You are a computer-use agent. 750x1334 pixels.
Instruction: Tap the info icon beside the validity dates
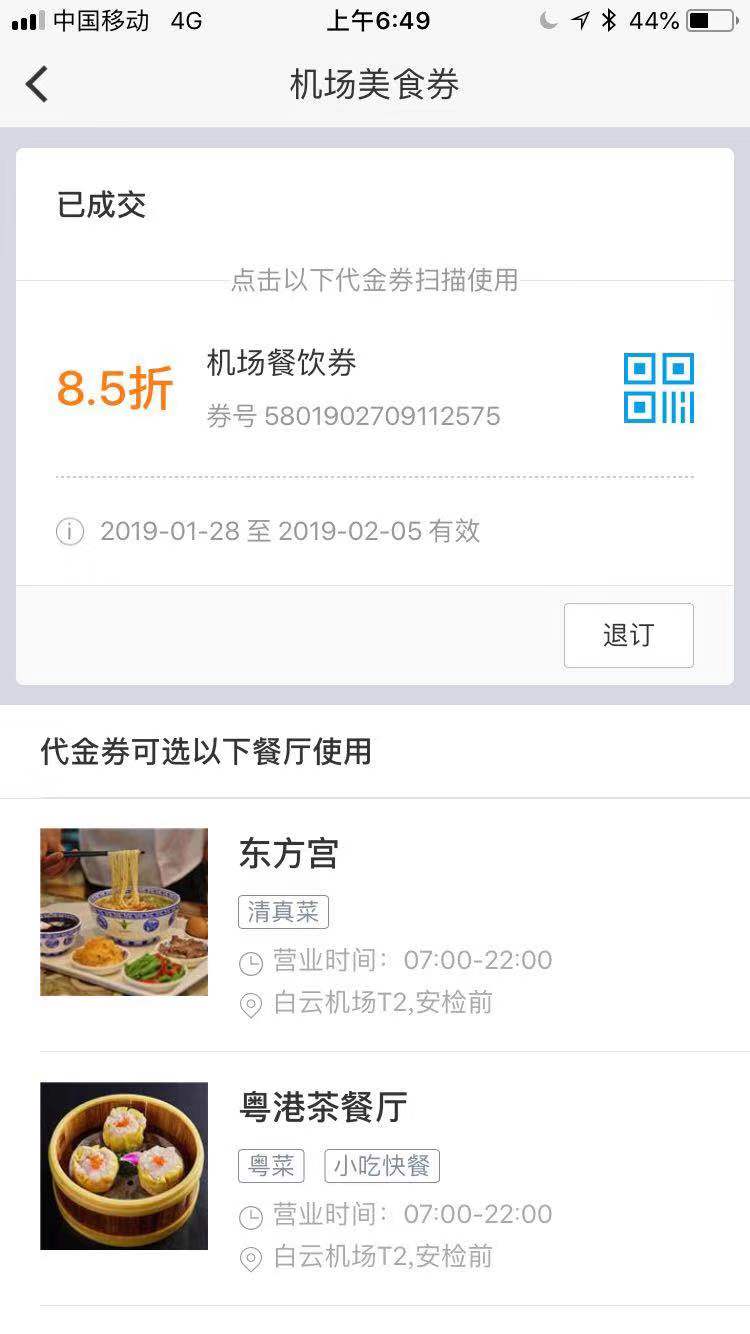(68, 531)
